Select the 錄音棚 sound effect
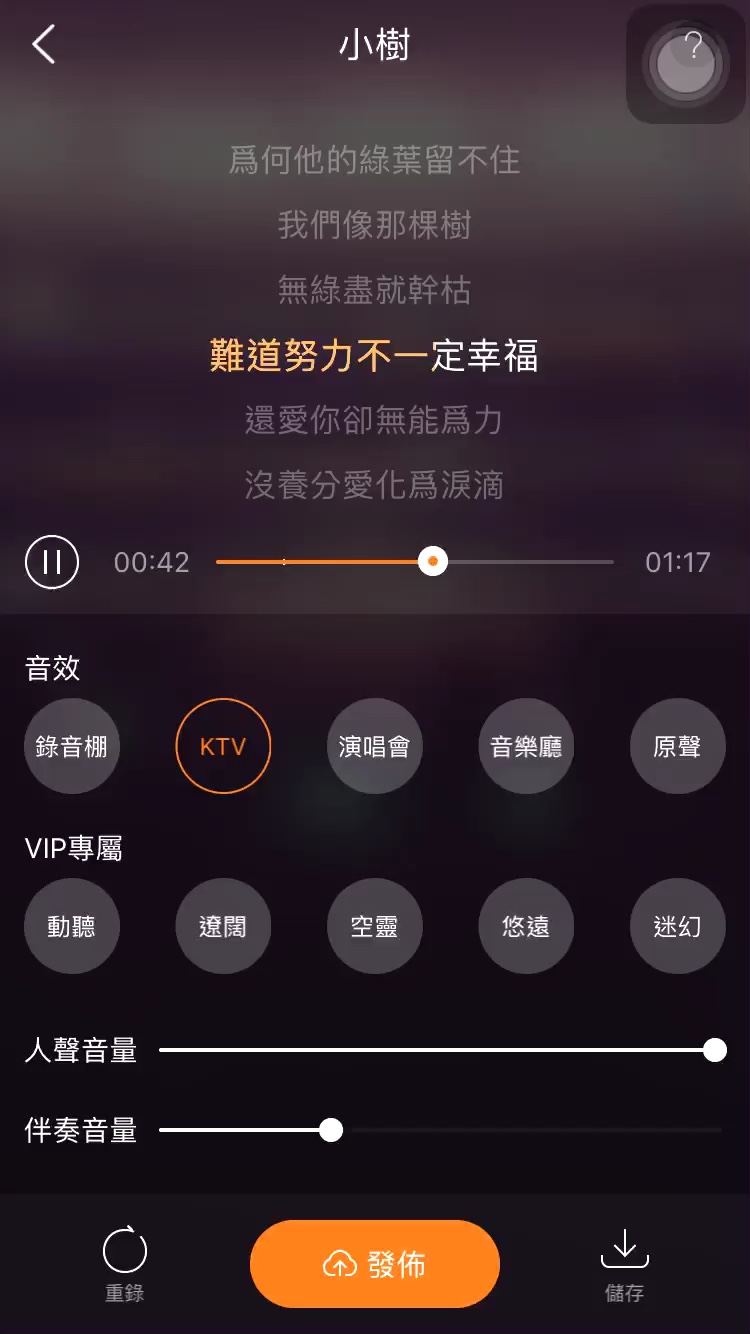Image resolution: width=750 pixels, height=1334 pixels. 72,746
